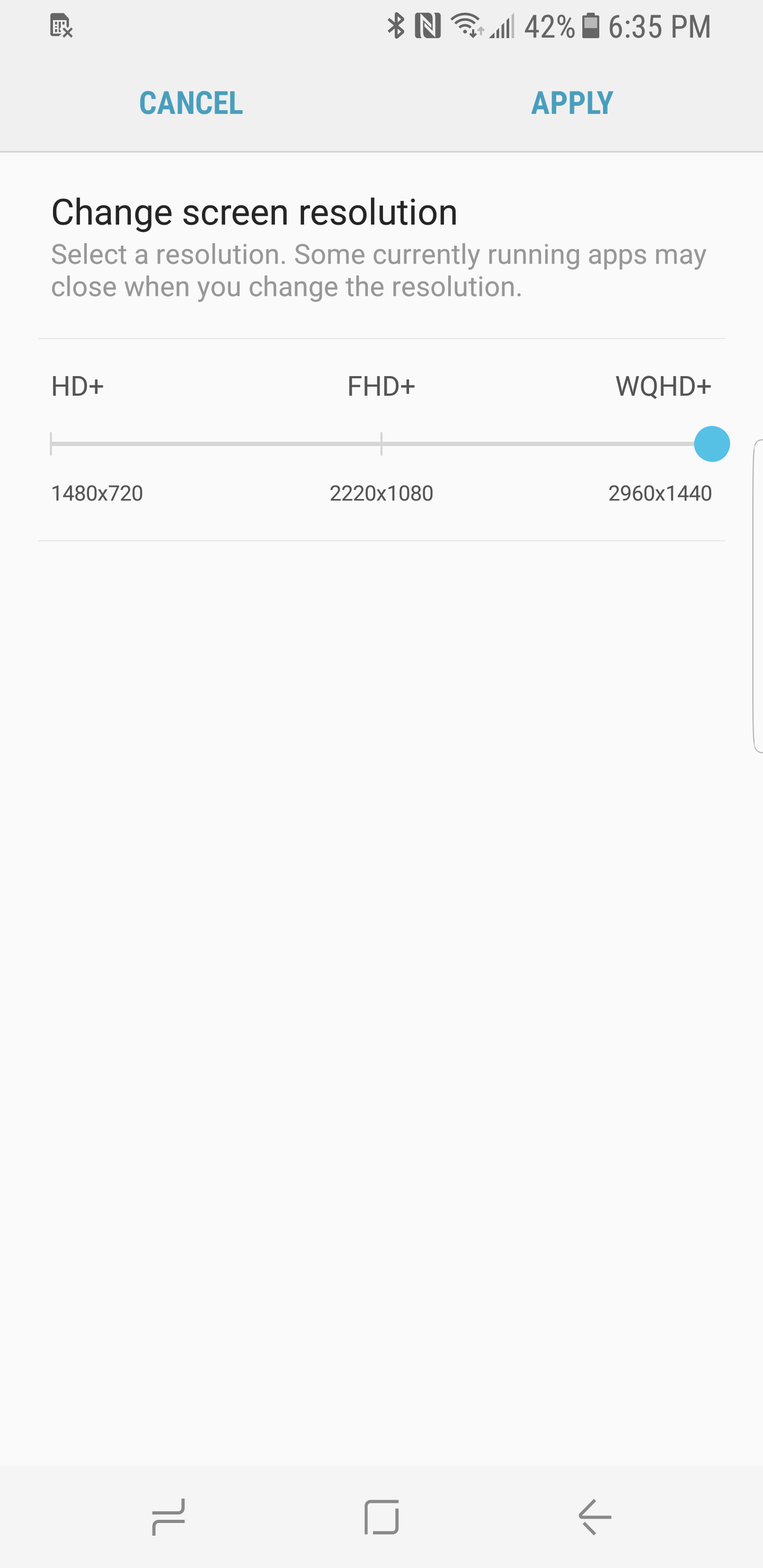The image size is (763, 1568).
Task: Go to the home screen
Action: click(381, 1517)
